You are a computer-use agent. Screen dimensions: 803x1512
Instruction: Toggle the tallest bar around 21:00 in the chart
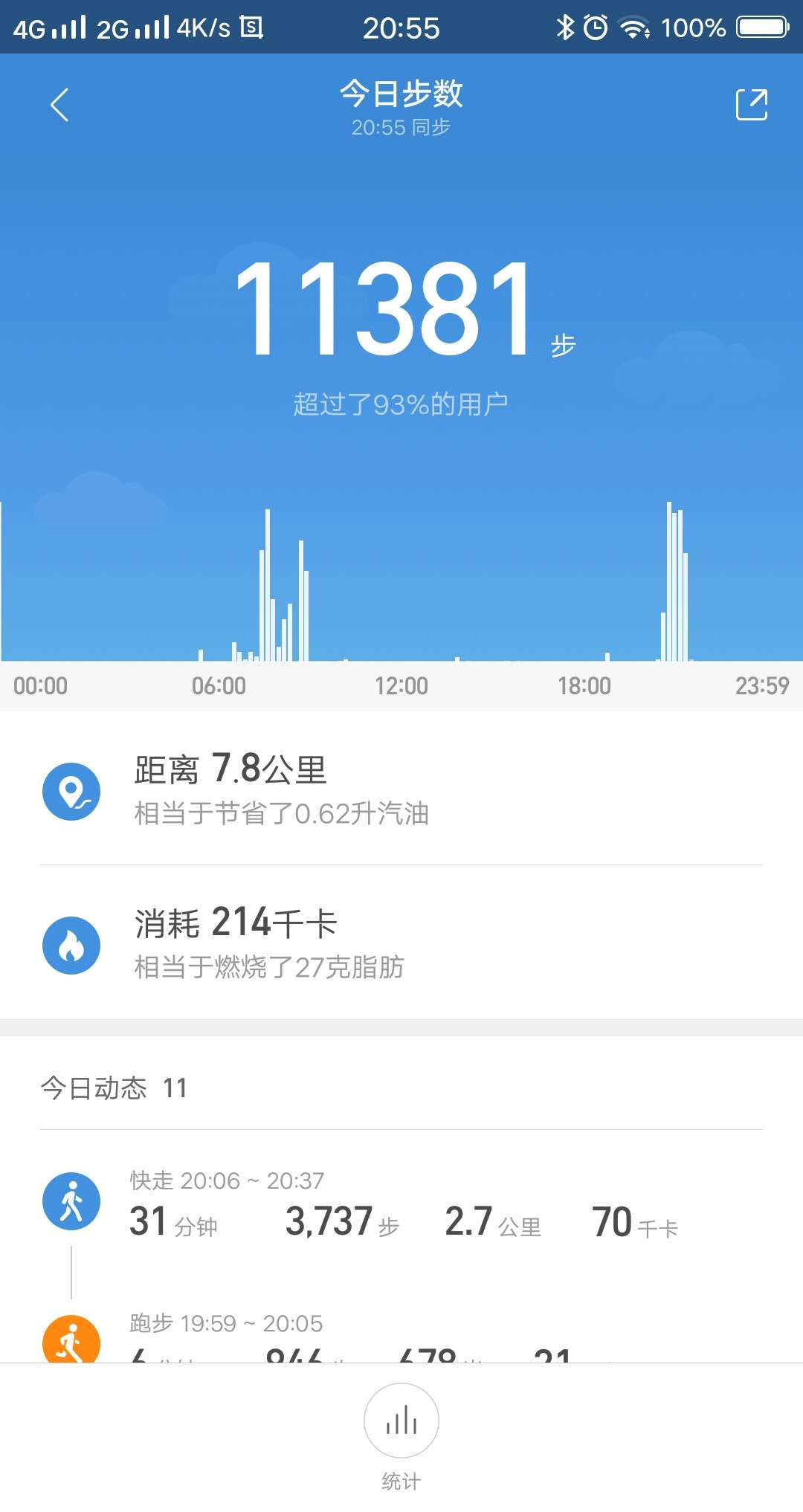click(x=670, y=580)
